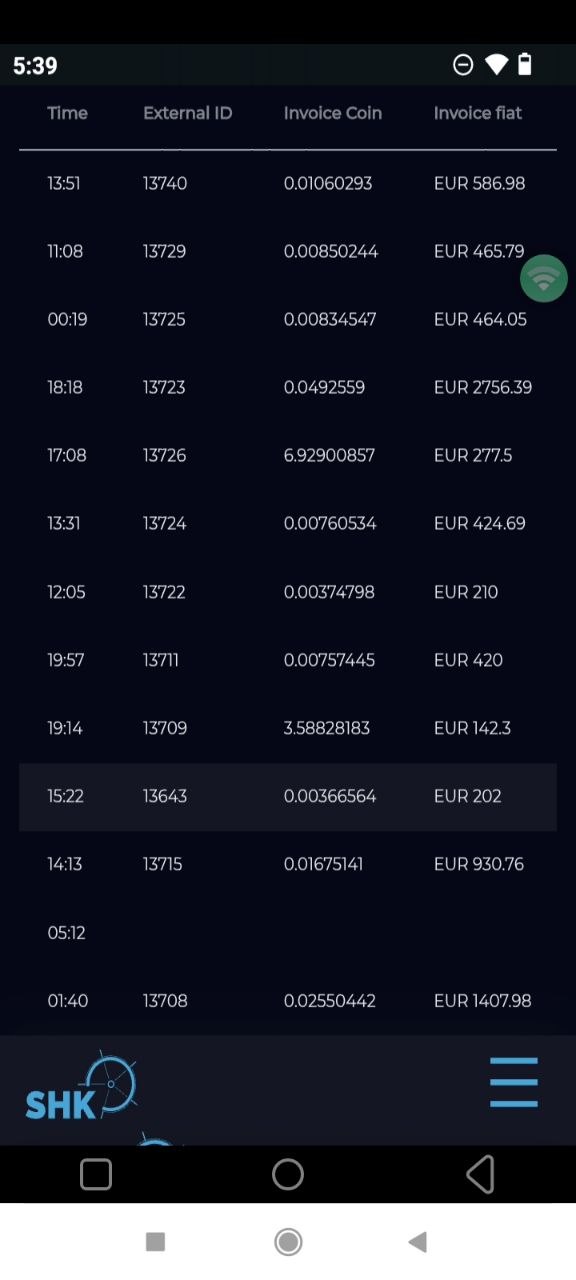This screenshot has height=1280, width=576.
Task: Open invoice 13708 for EUR 1407.98
Action: coord(288,1000)
